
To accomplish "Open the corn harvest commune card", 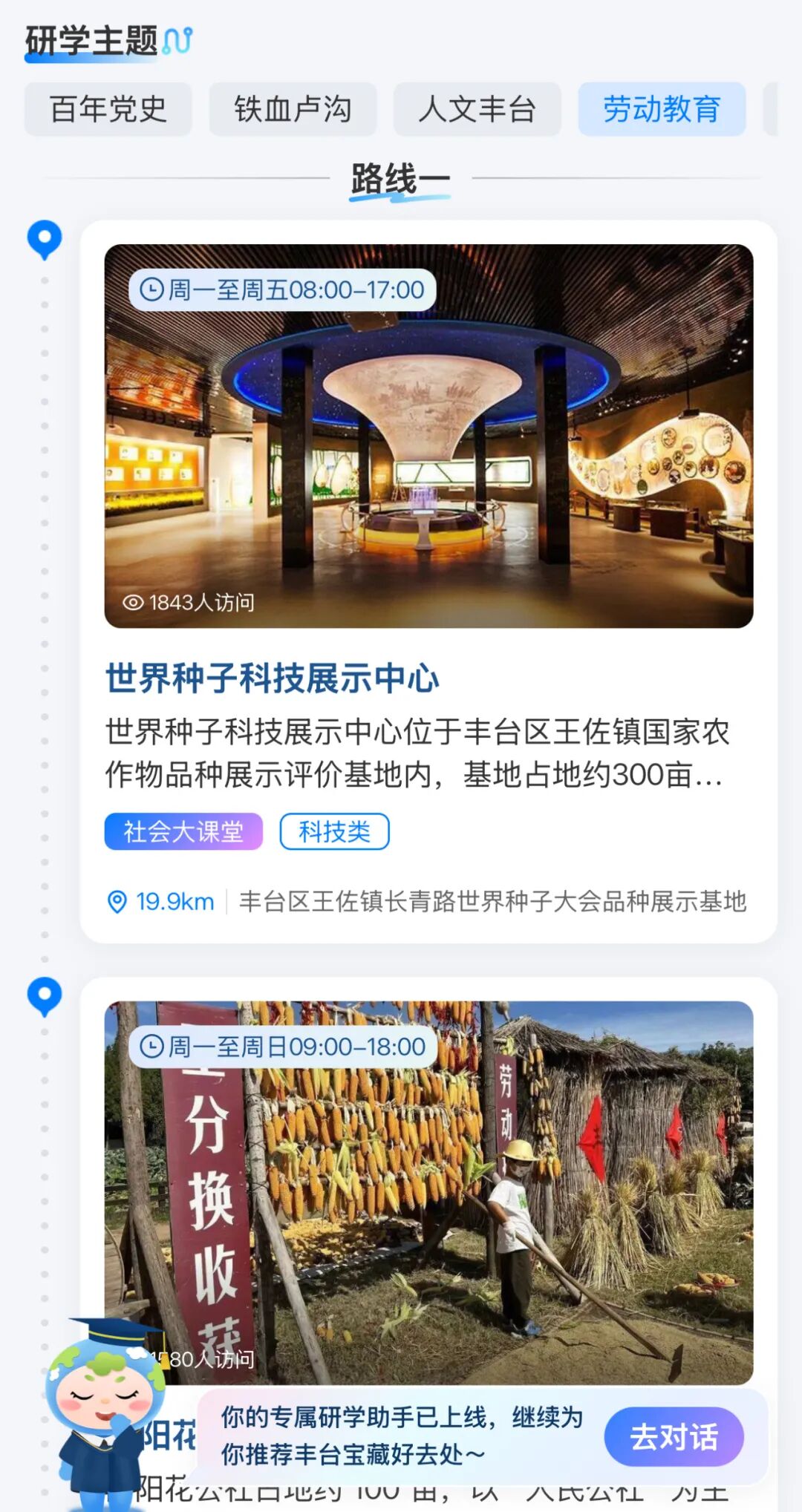I will click(428, 1191).
